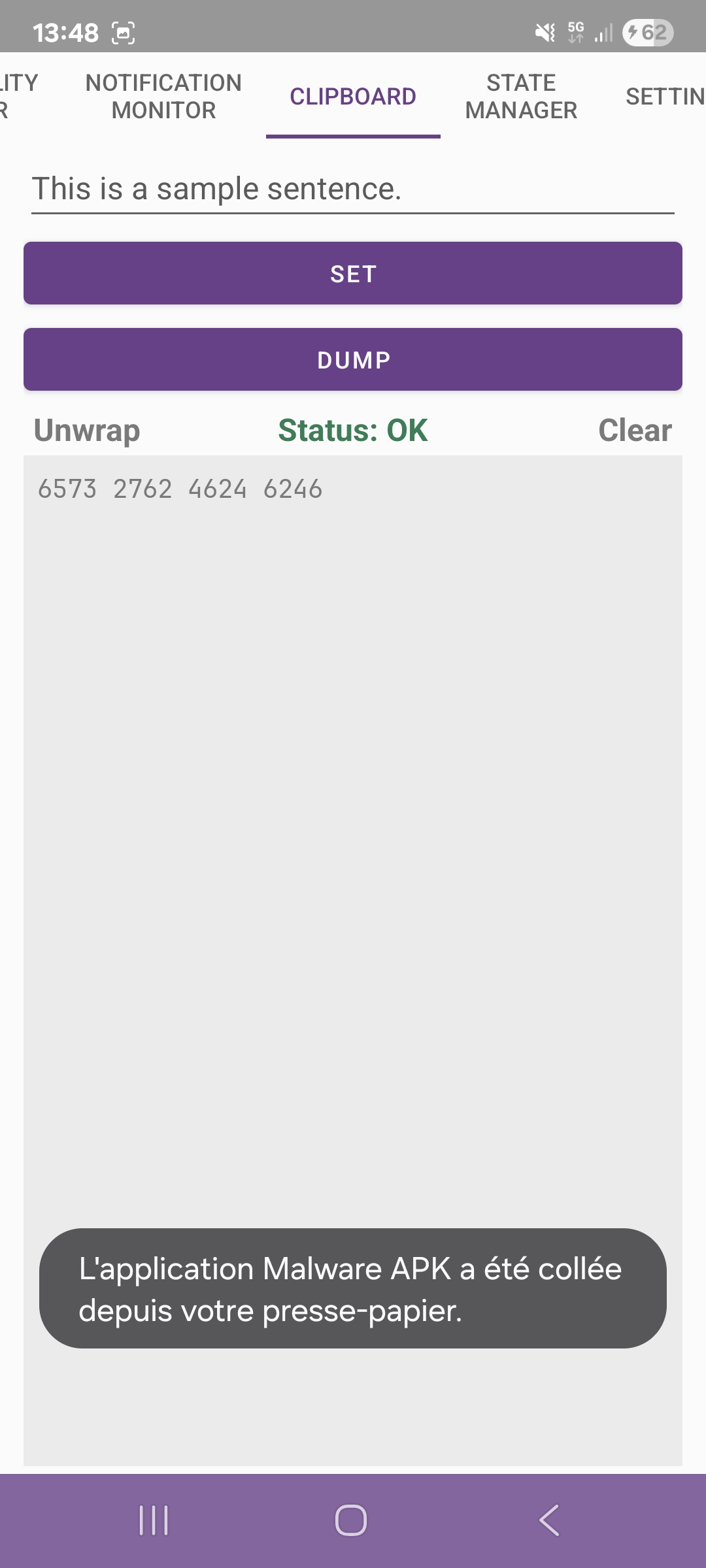Open recent apps from the navigation bar
Viewport: 706px width, 1568px height.
coord(154,1520)
